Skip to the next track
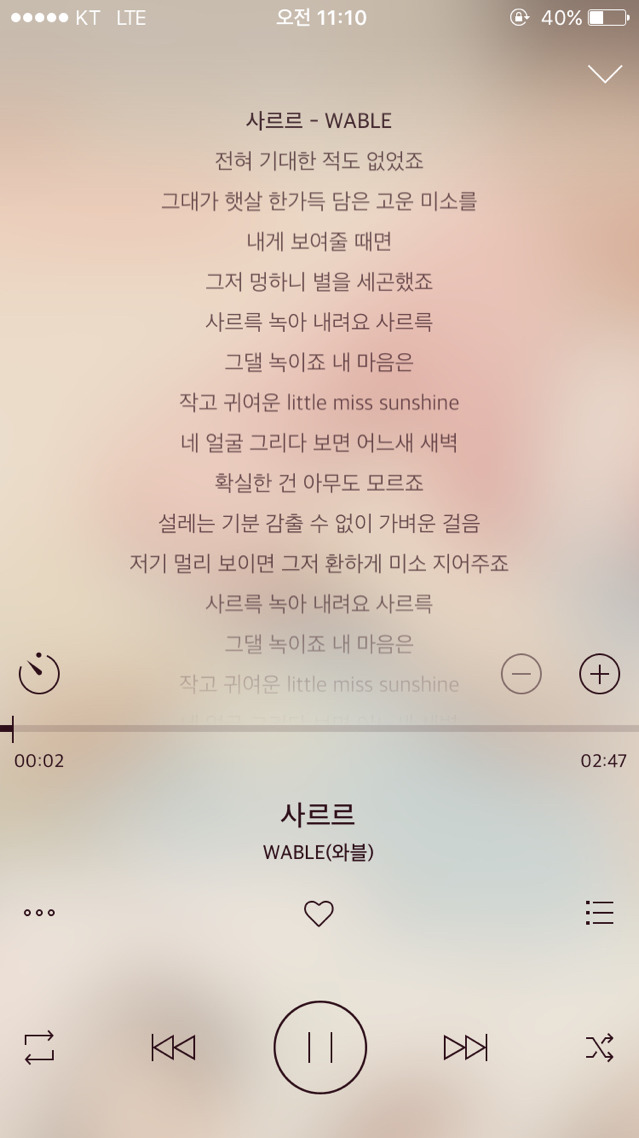 (465, 1047)
